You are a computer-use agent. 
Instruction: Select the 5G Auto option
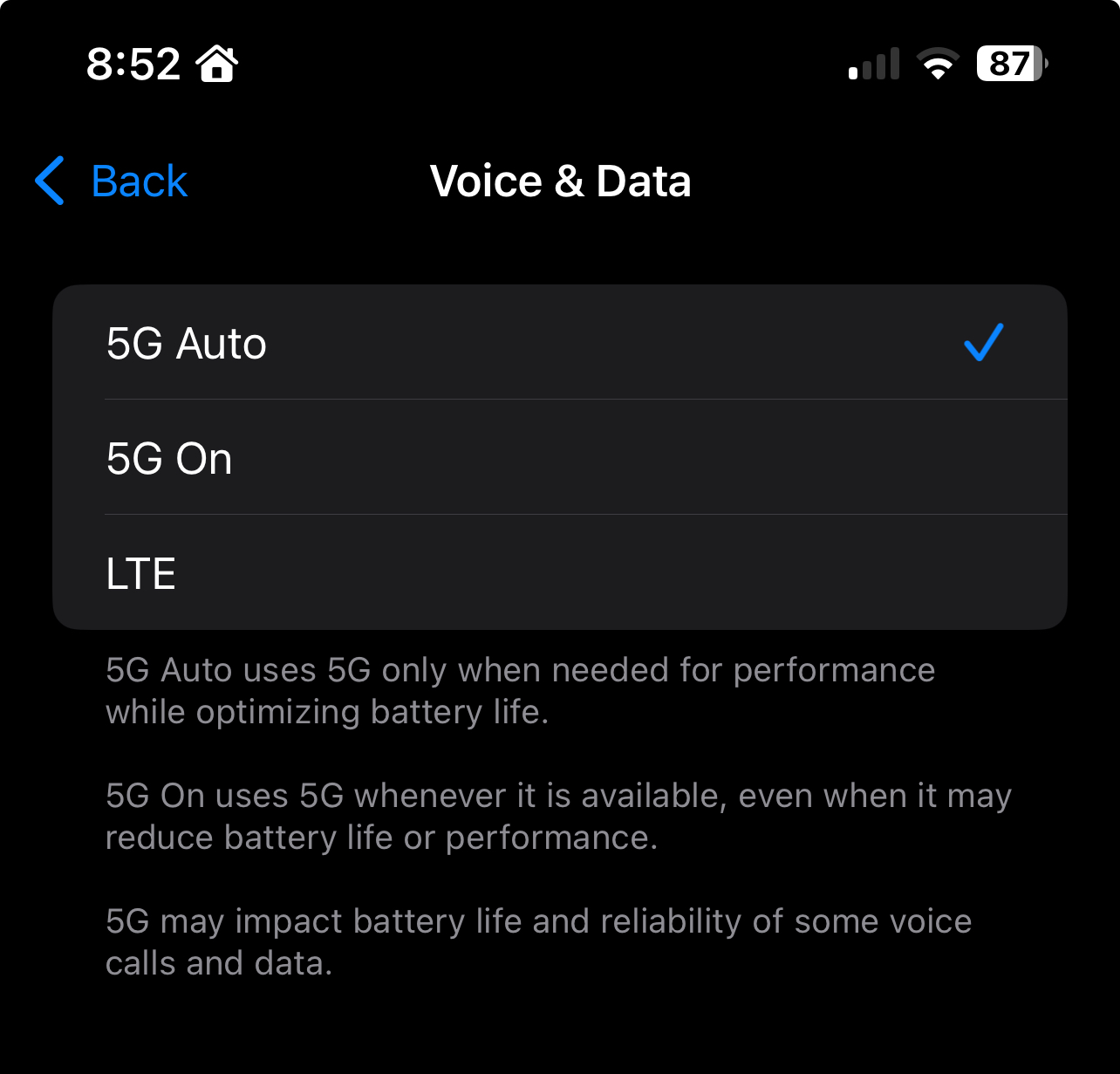pos(559,343)
